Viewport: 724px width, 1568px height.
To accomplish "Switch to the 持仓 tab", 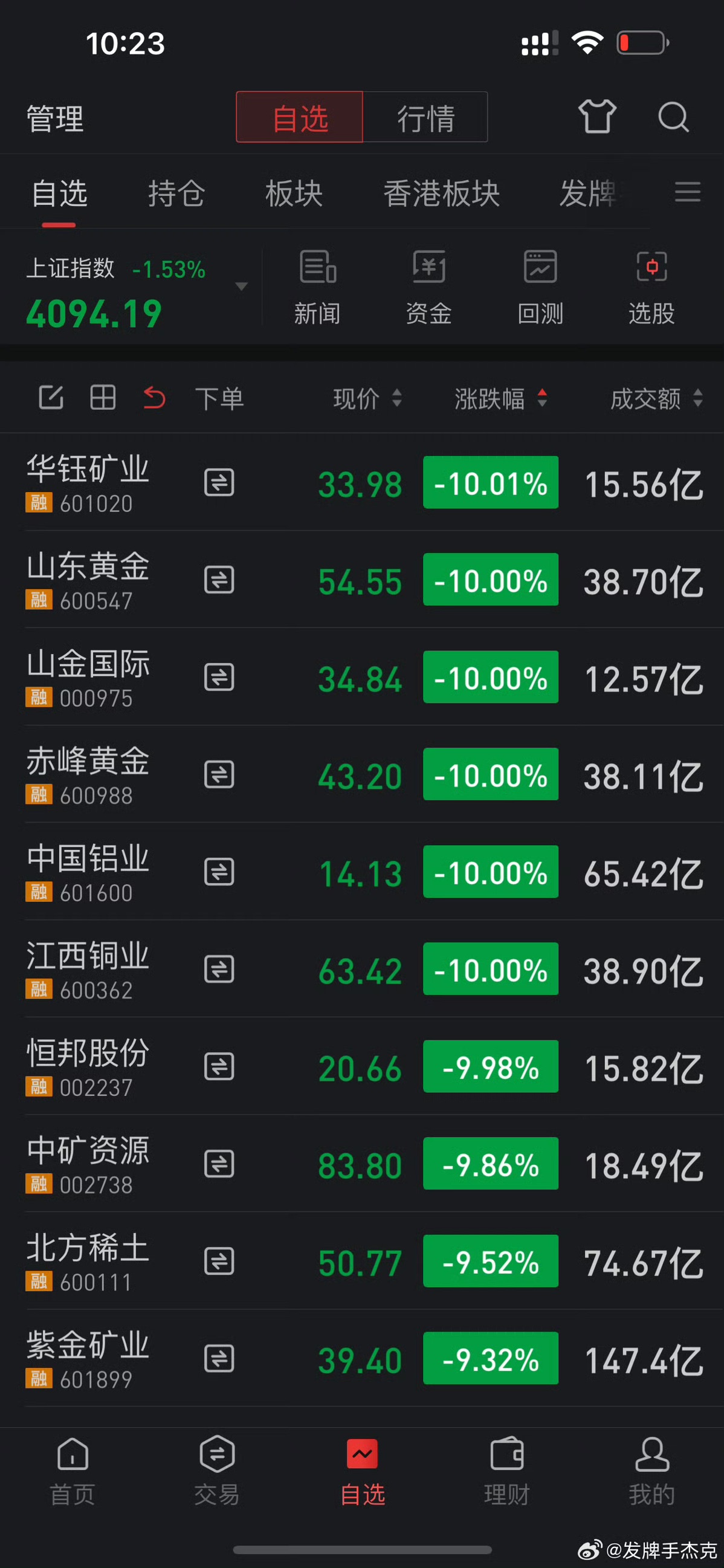I will 176,194.
